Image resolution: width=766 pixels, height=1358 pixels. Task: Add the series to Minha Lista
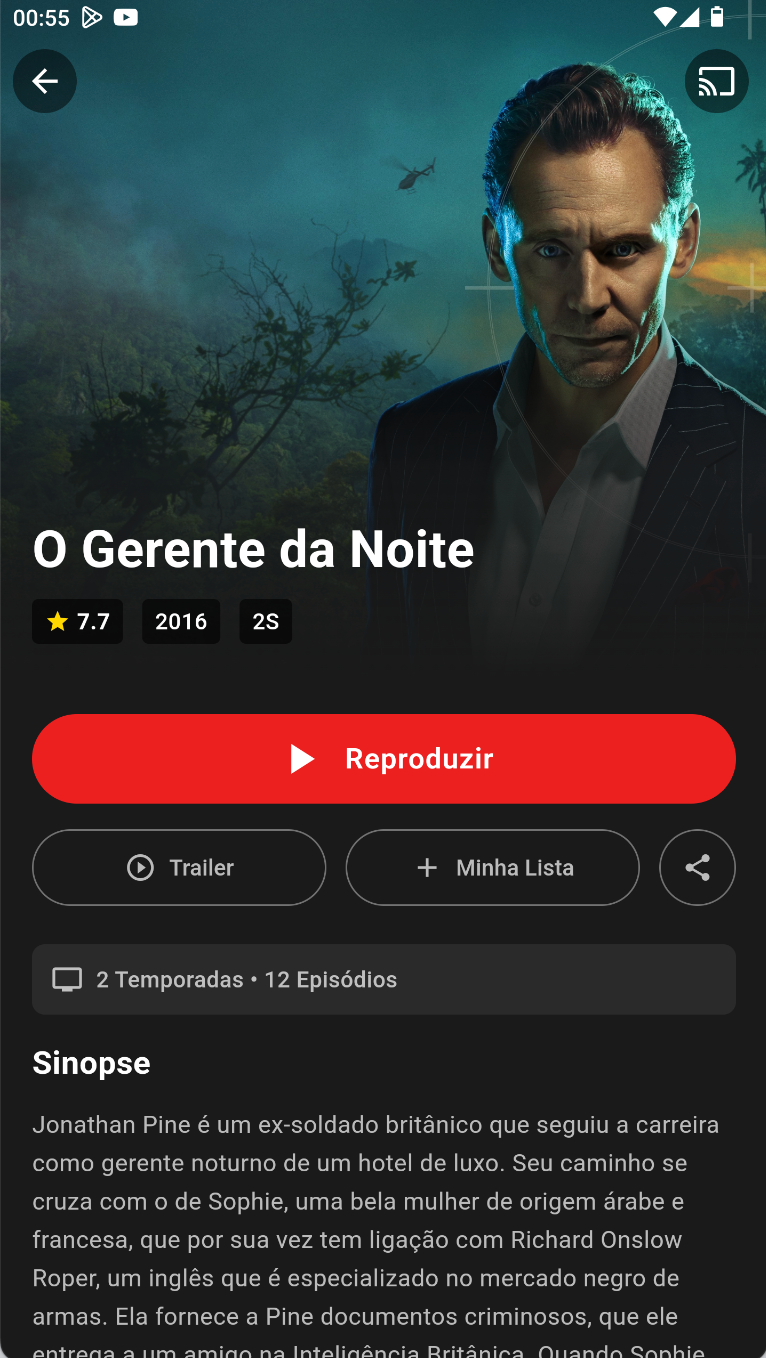492,867
